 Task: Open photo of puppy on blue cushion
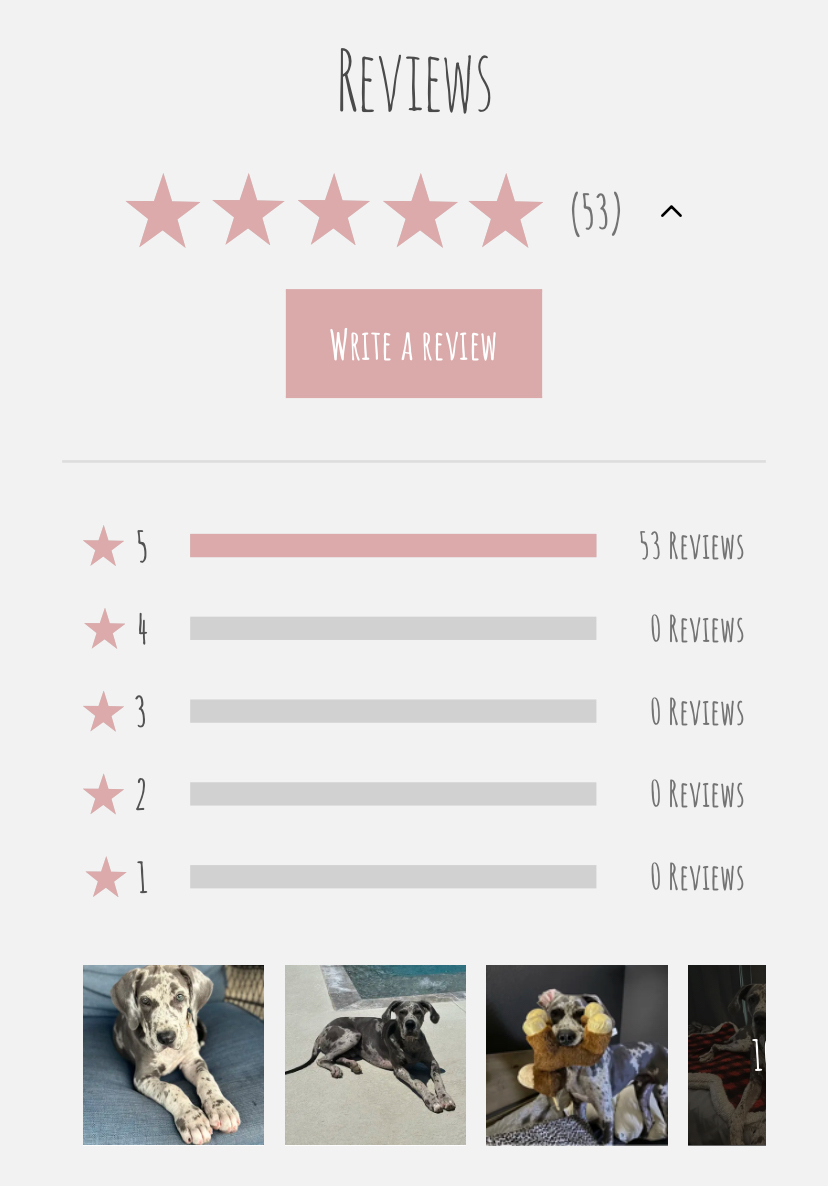tap(173, 1054)
